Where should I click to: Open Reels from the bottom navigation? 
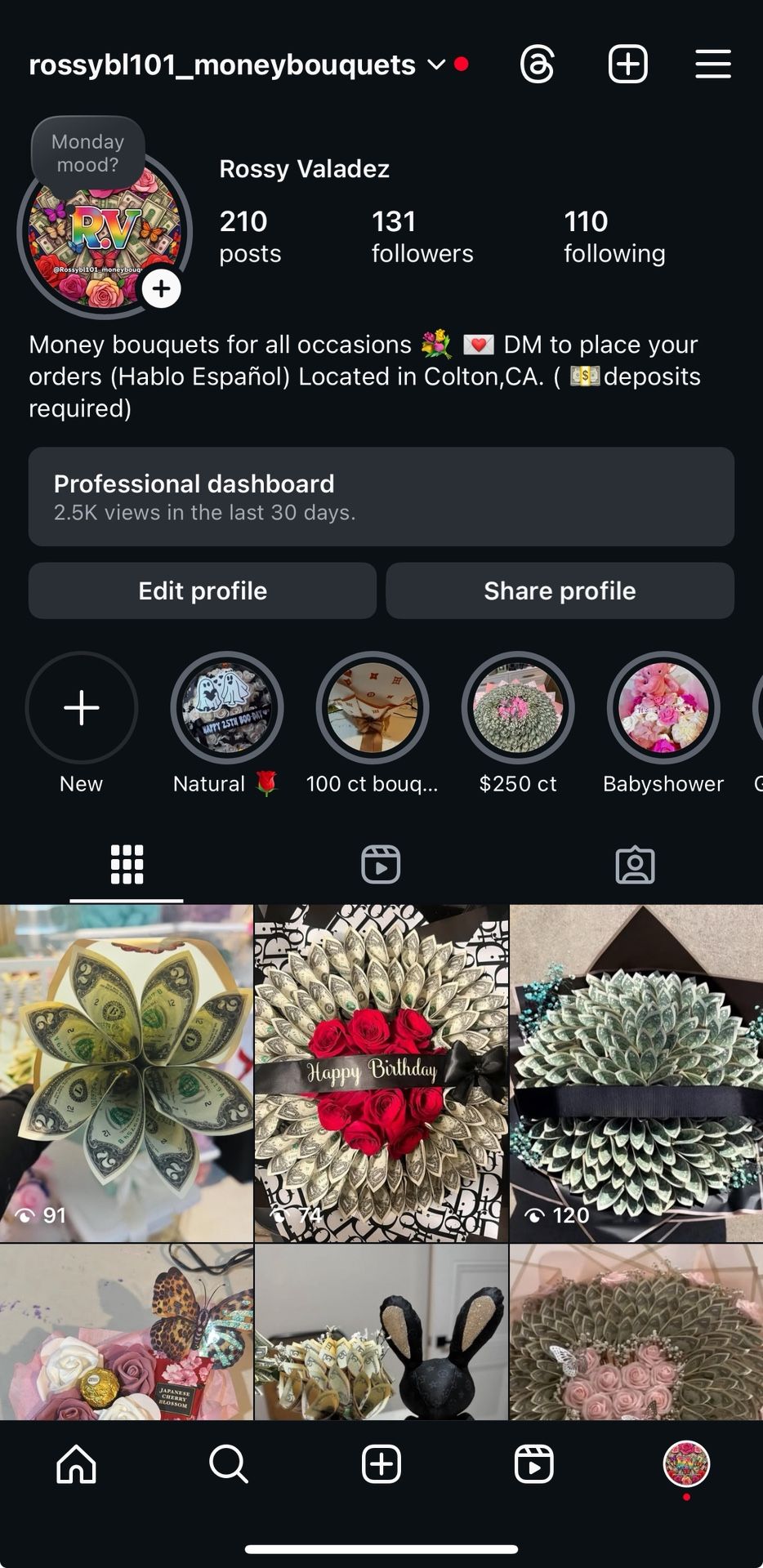click(x=534, y=1464)
